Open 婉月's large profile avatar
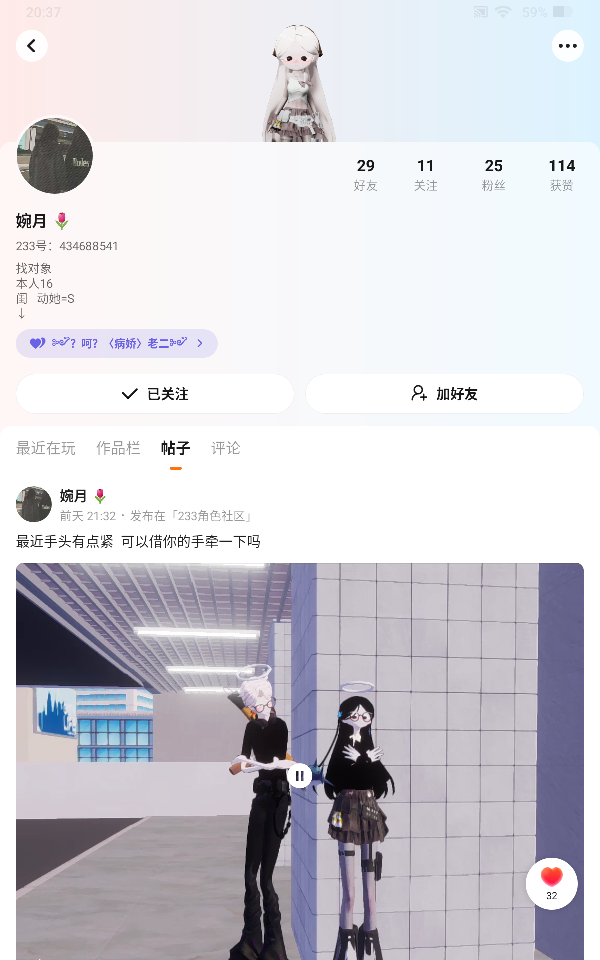The image size is (600, 960). 55,156
